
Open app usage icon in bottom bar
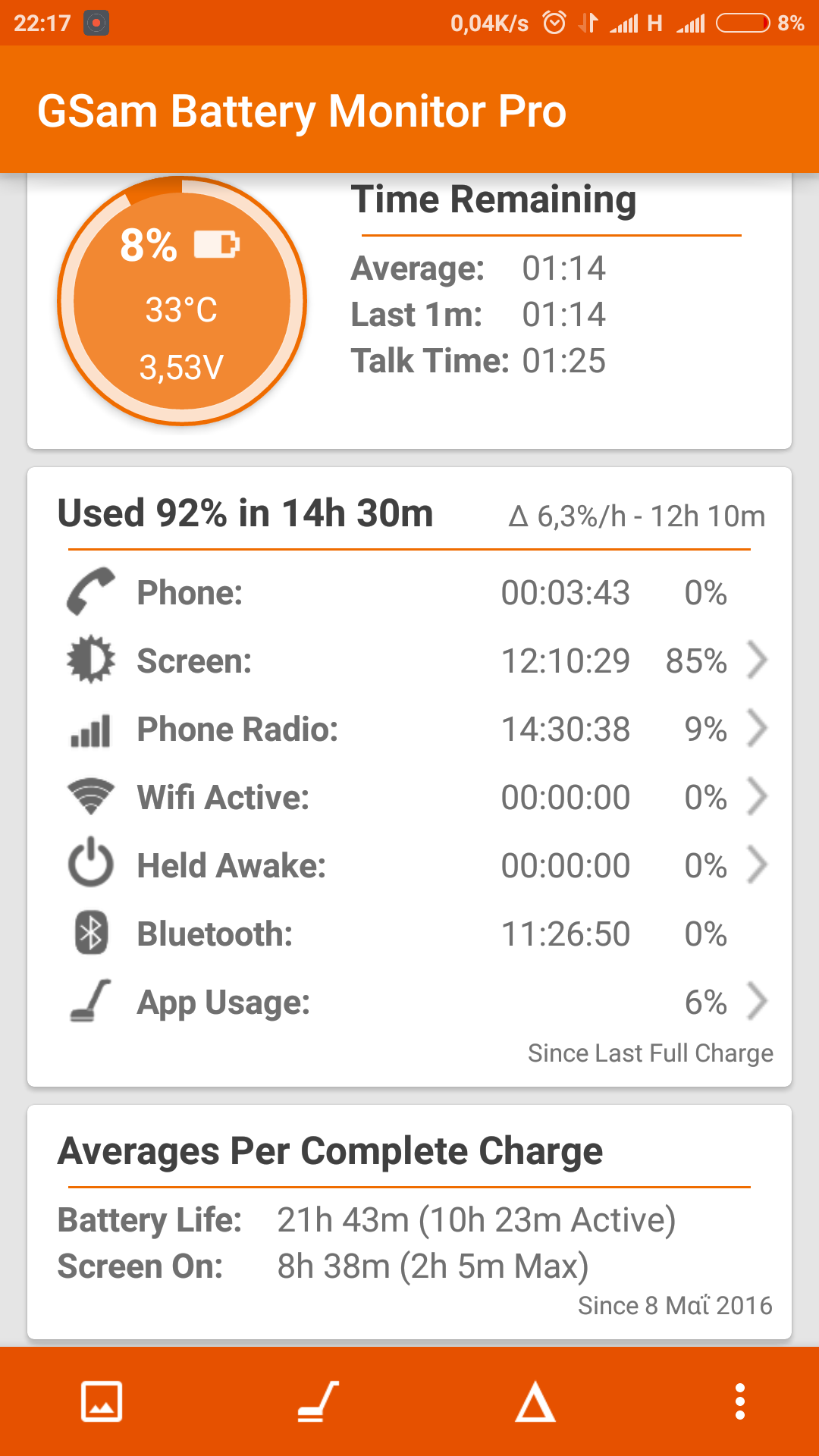pos(318,1401)
